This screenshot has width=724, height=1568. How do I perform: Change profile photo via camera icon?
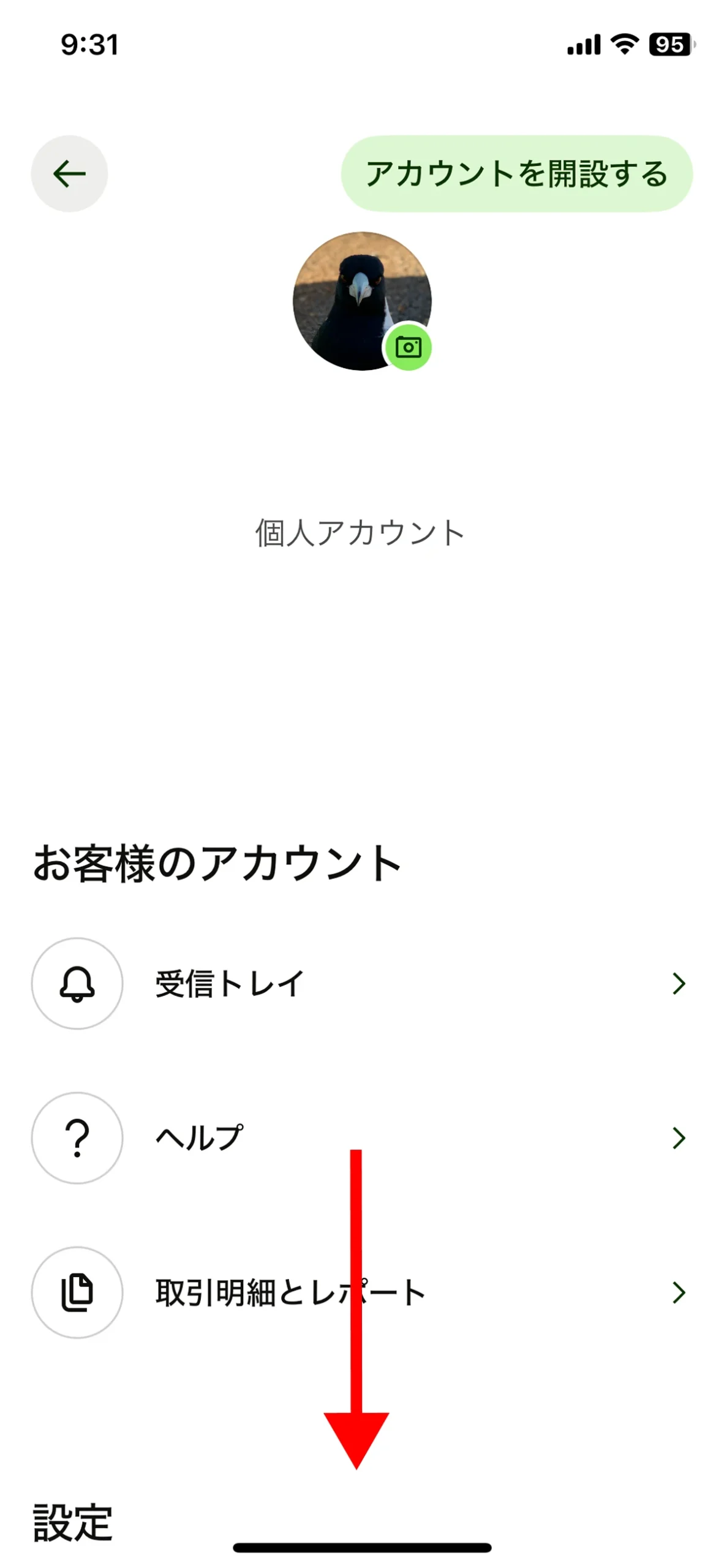408,347
